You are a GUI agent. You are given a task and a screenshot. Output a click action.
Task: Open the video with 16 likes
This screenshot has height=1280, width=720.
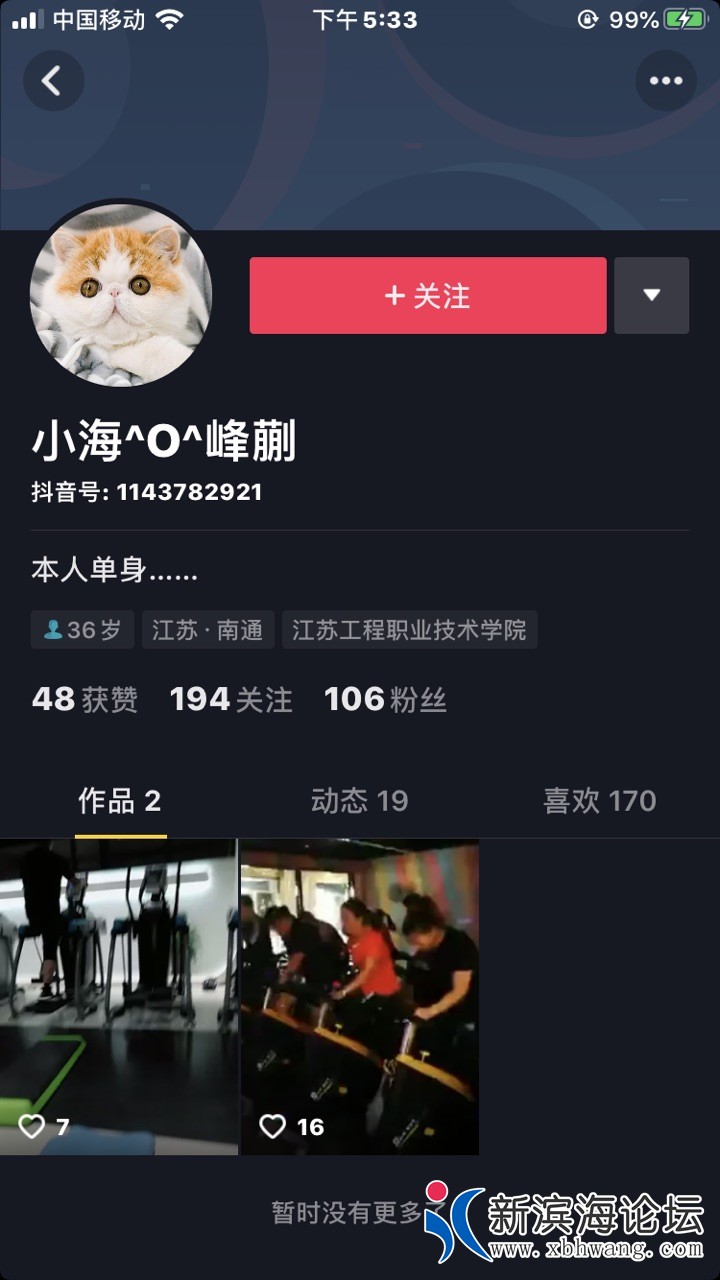tap(359, 996)
